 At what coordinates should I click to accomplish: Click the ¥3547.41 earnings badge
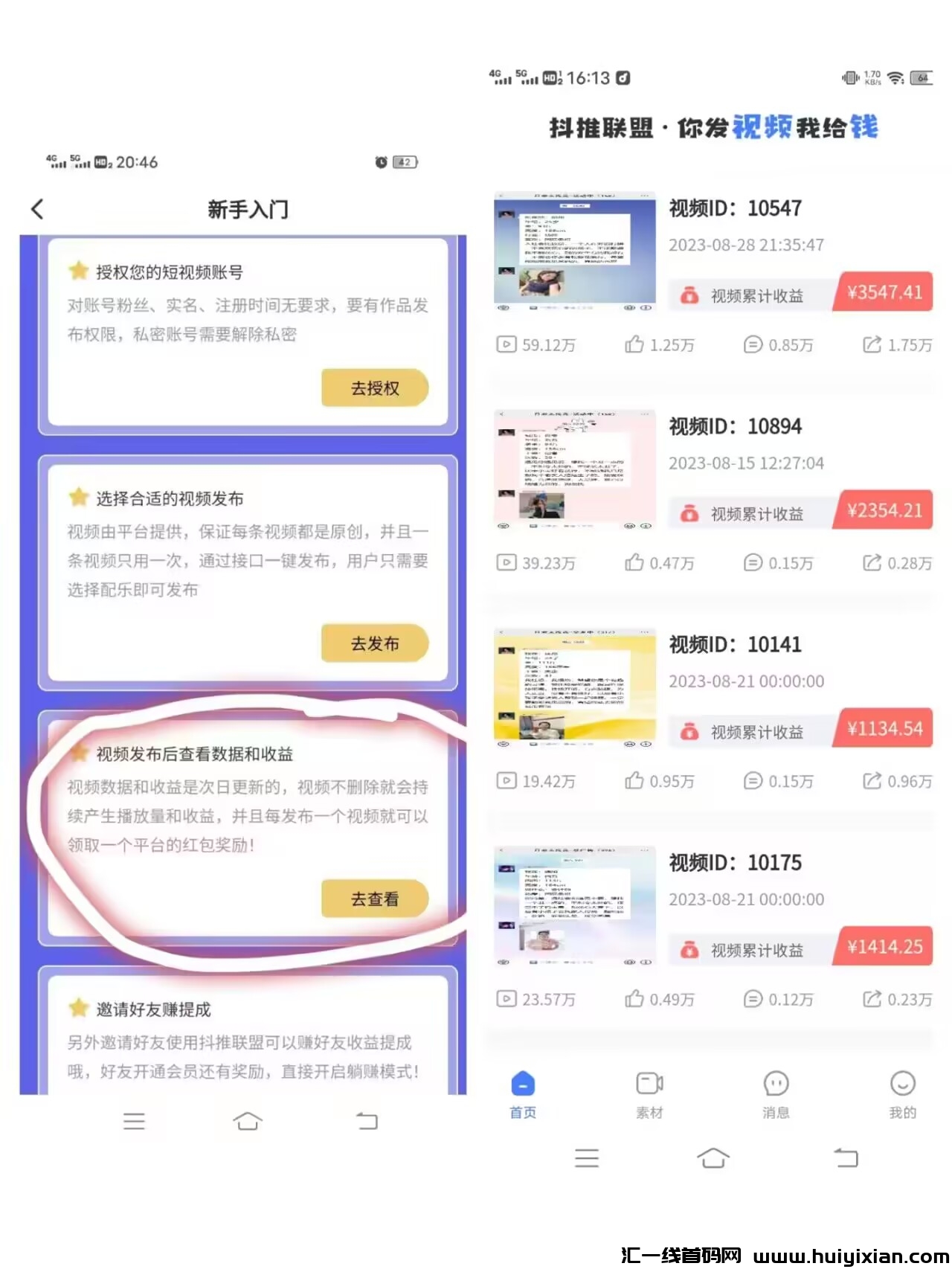(x=884, y=292)
